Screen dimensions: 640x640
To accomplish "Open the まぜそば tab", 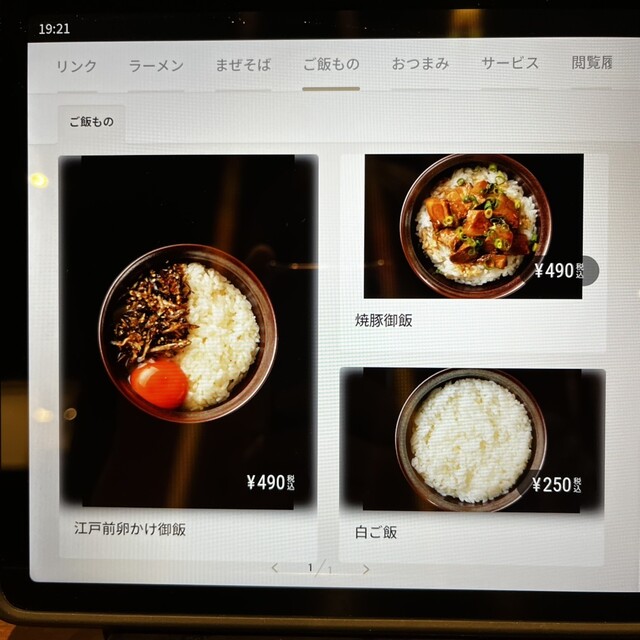I will tap(243, 66).
